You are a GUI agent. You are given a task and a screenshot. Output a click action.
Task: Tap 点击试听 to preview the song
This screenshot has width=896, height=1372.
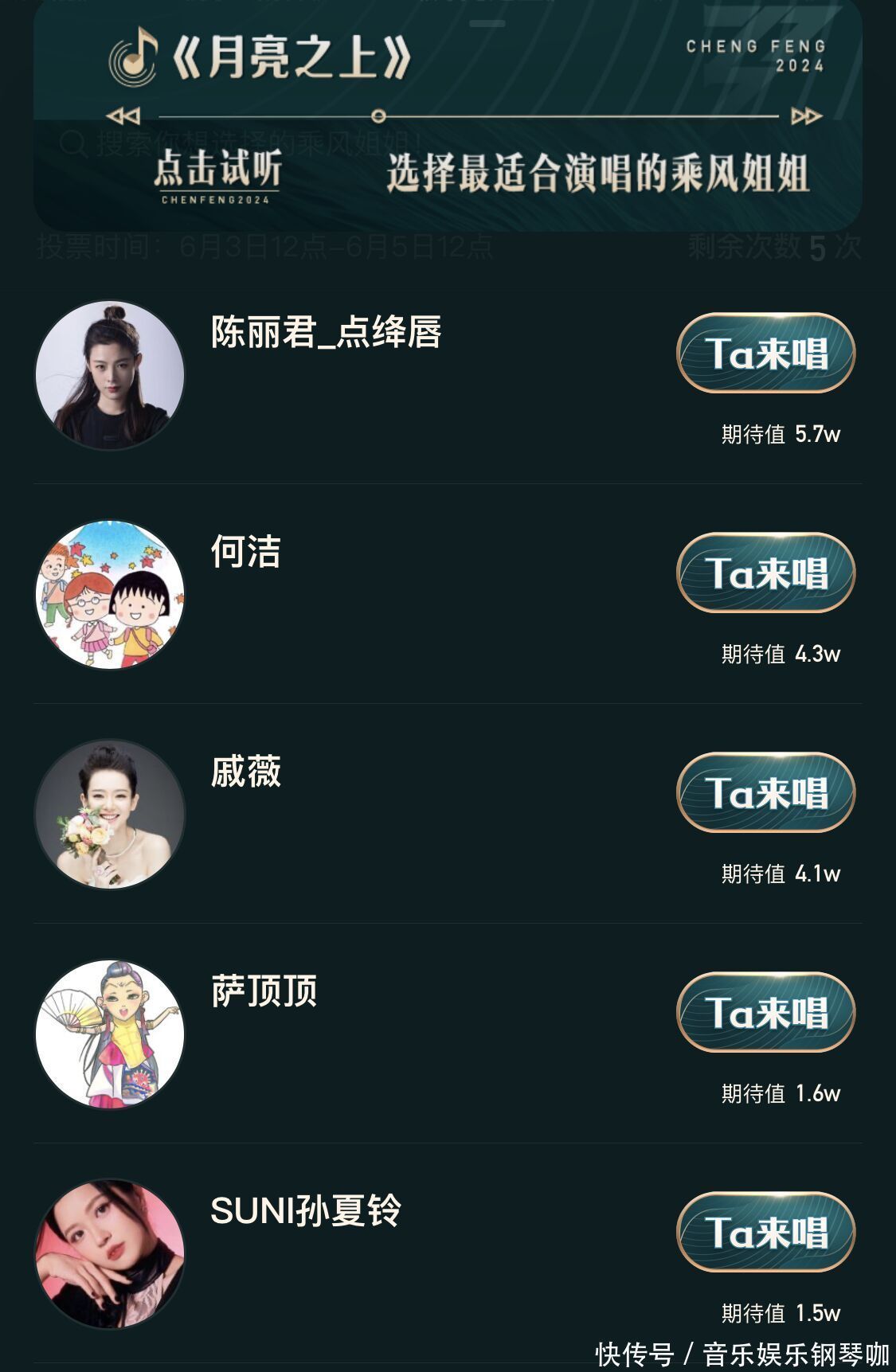coord(217,175)
